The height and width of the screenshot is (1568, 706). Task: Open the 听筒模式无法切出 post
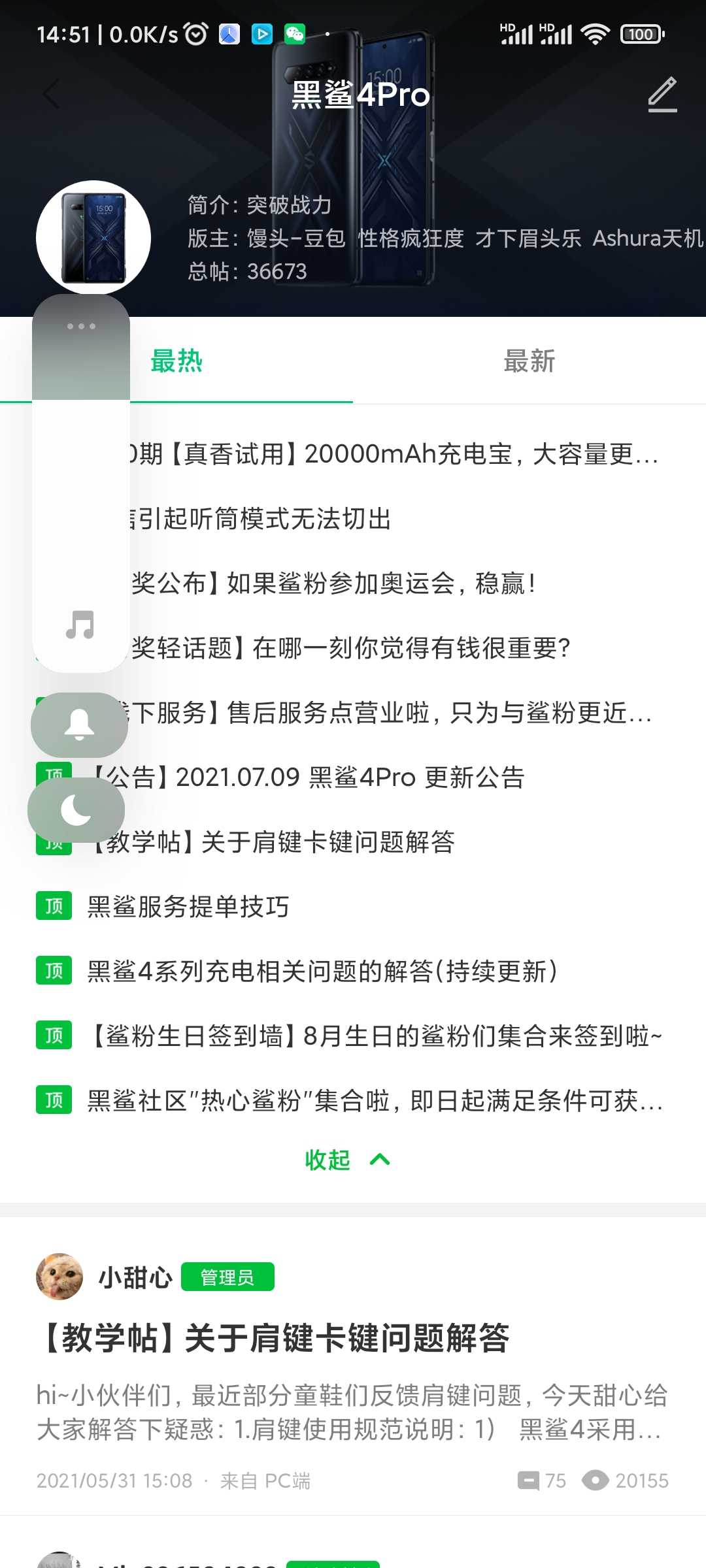(x=261, y=519)
